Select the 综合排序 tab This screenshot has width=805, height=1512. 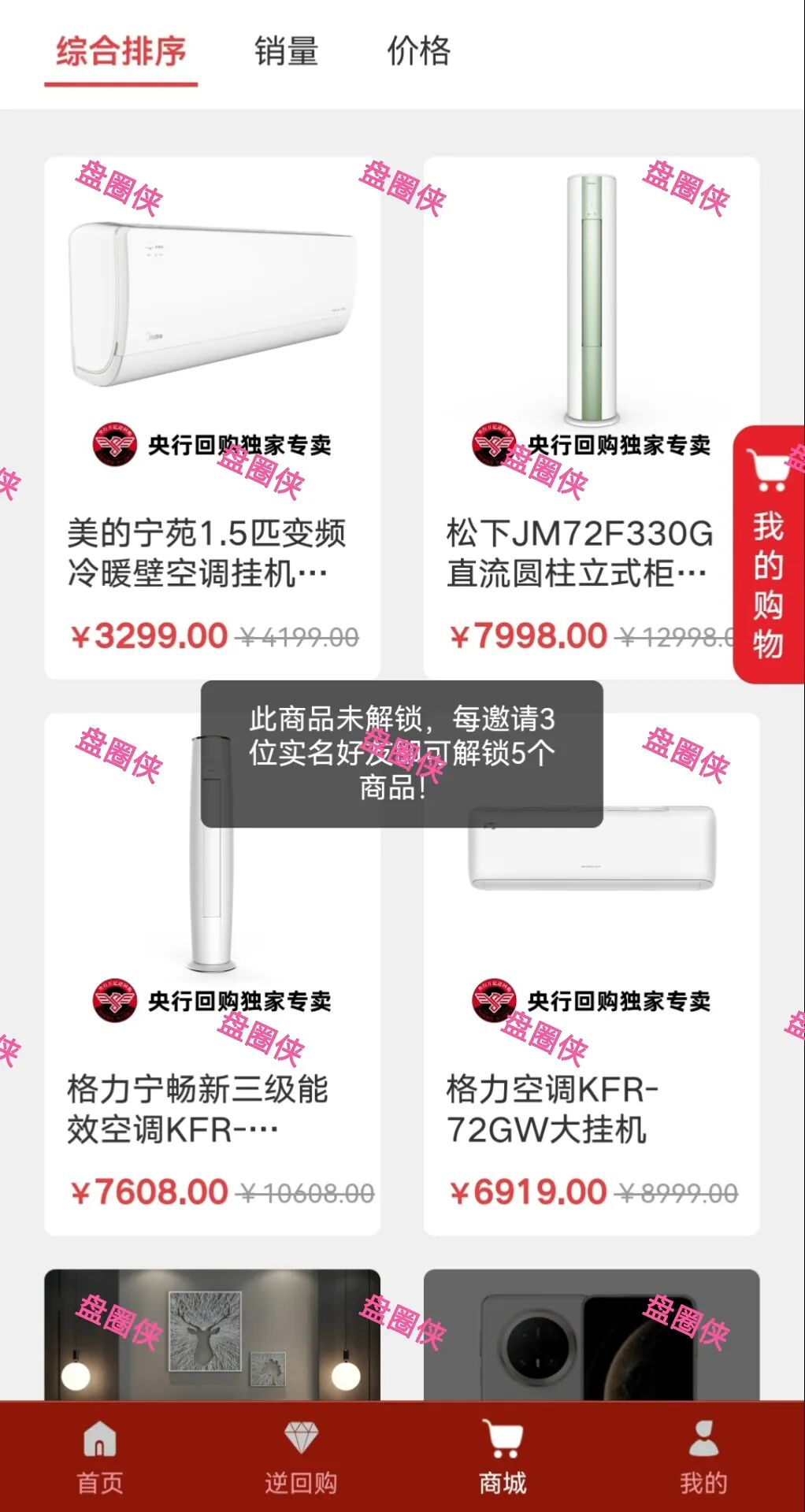click(120, 54)
